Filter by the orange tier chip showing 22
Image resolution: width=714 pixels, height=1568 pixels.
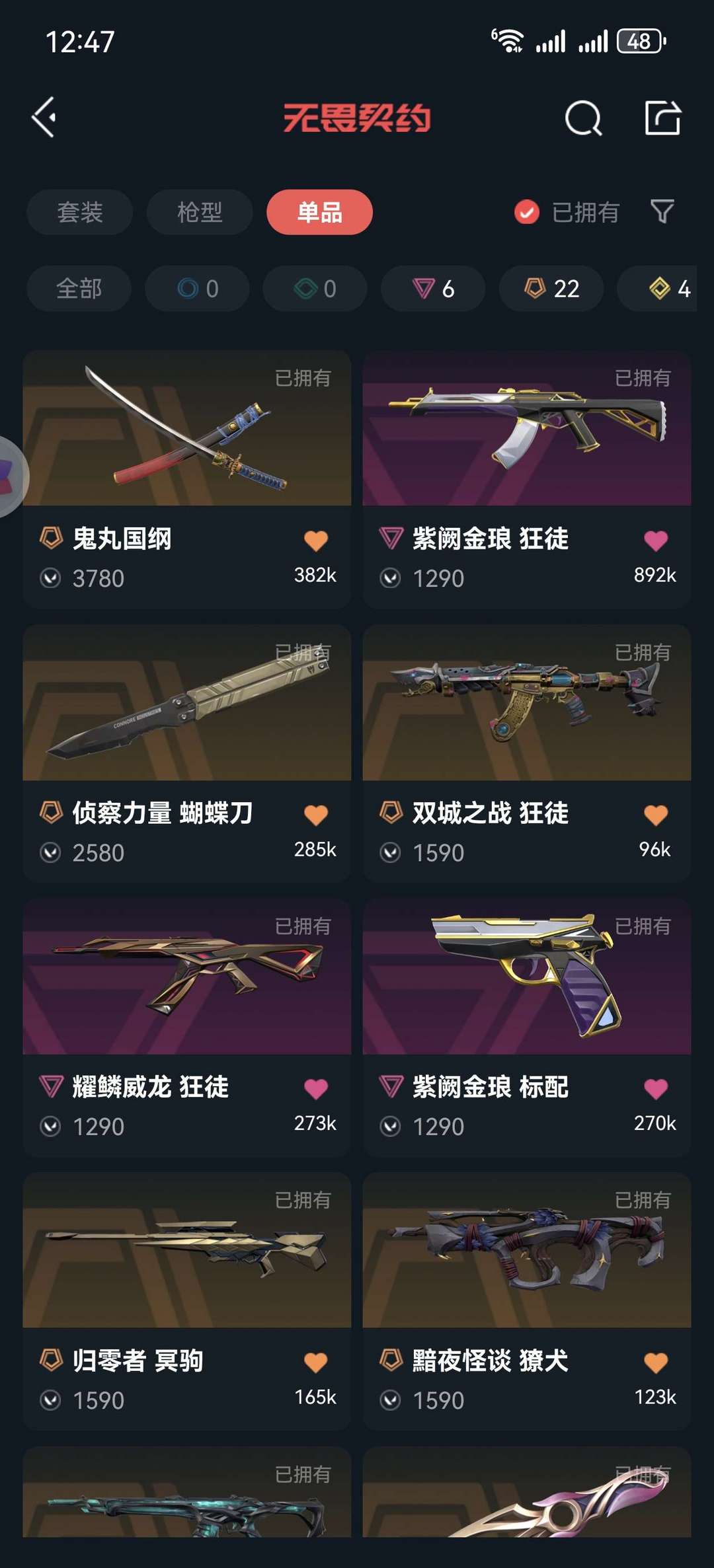click(x=551, y=289)
